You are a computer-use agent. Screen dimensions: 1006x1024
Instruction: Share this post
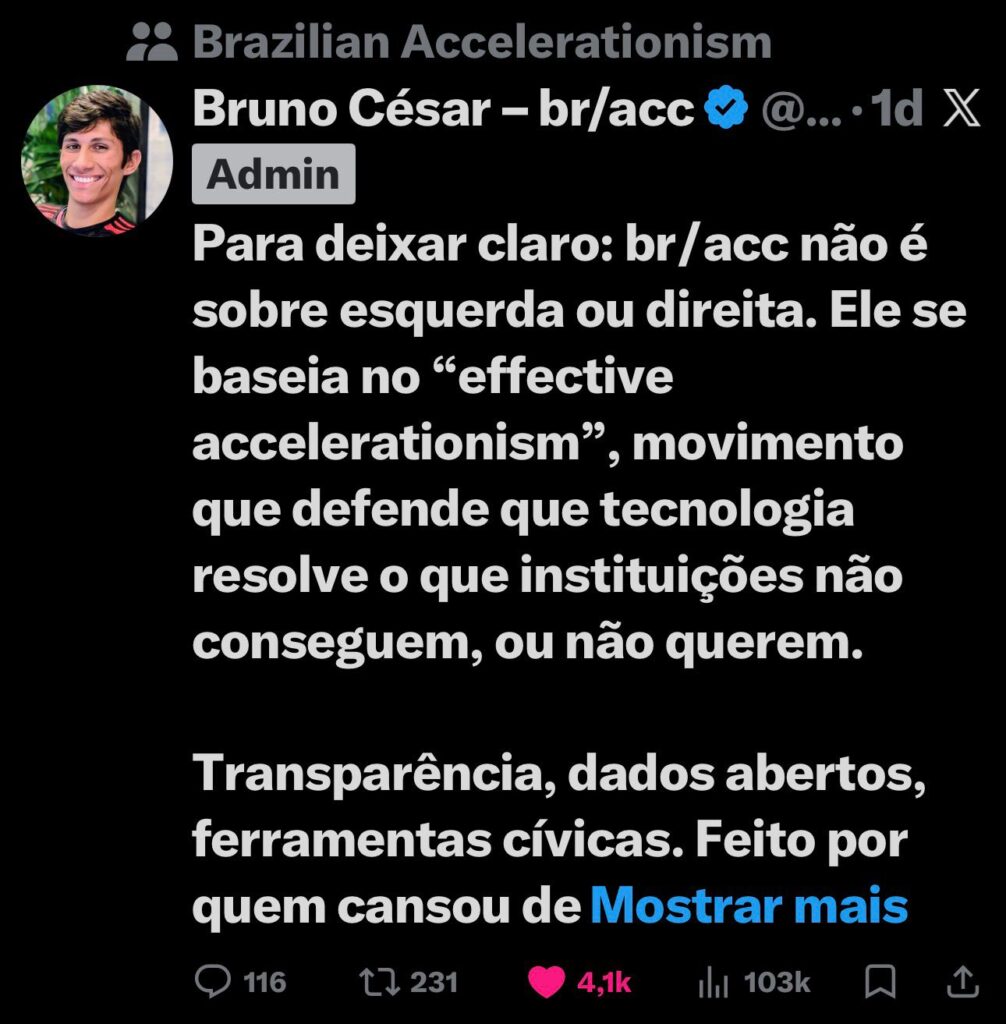(x=962, y=981)
